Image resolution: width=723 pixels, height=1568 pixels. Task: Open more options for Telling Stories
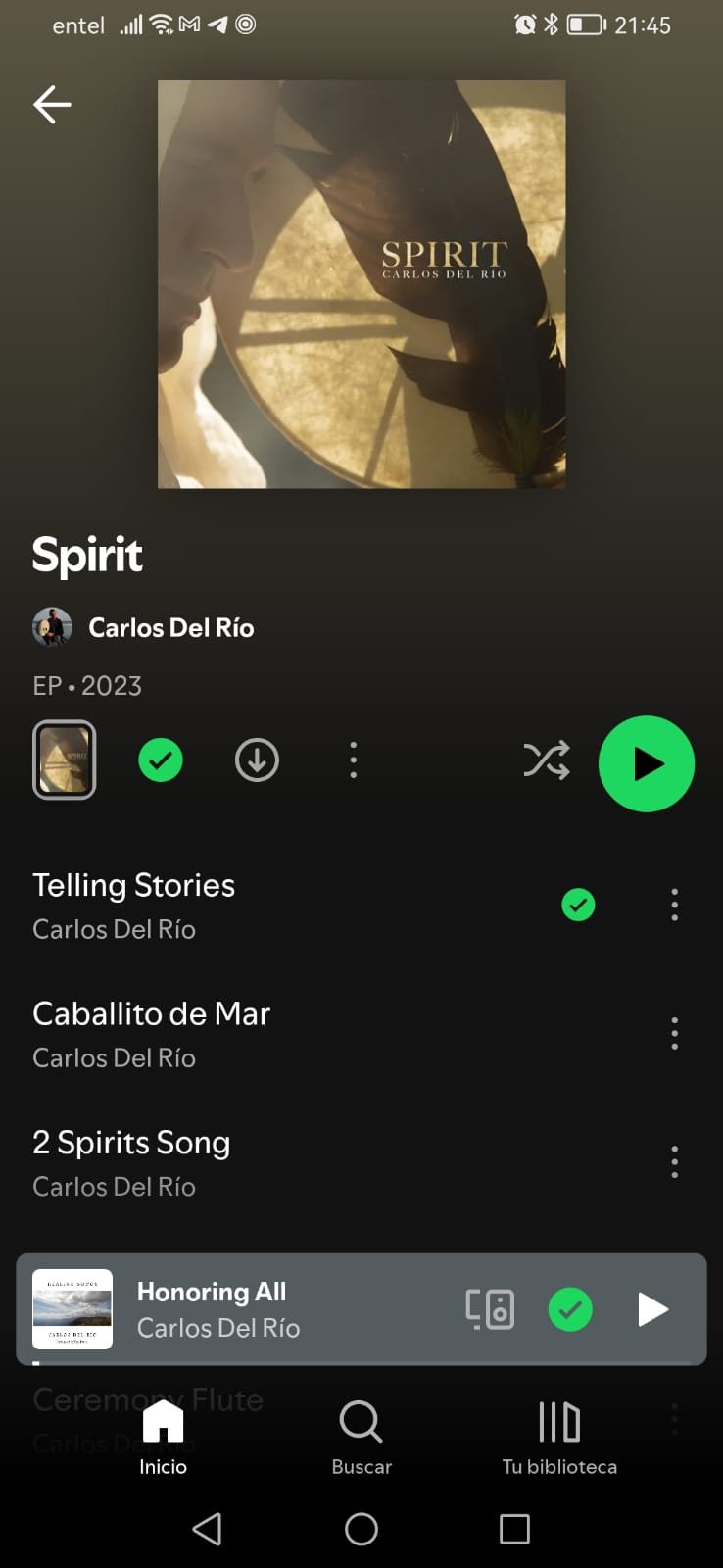674,905
